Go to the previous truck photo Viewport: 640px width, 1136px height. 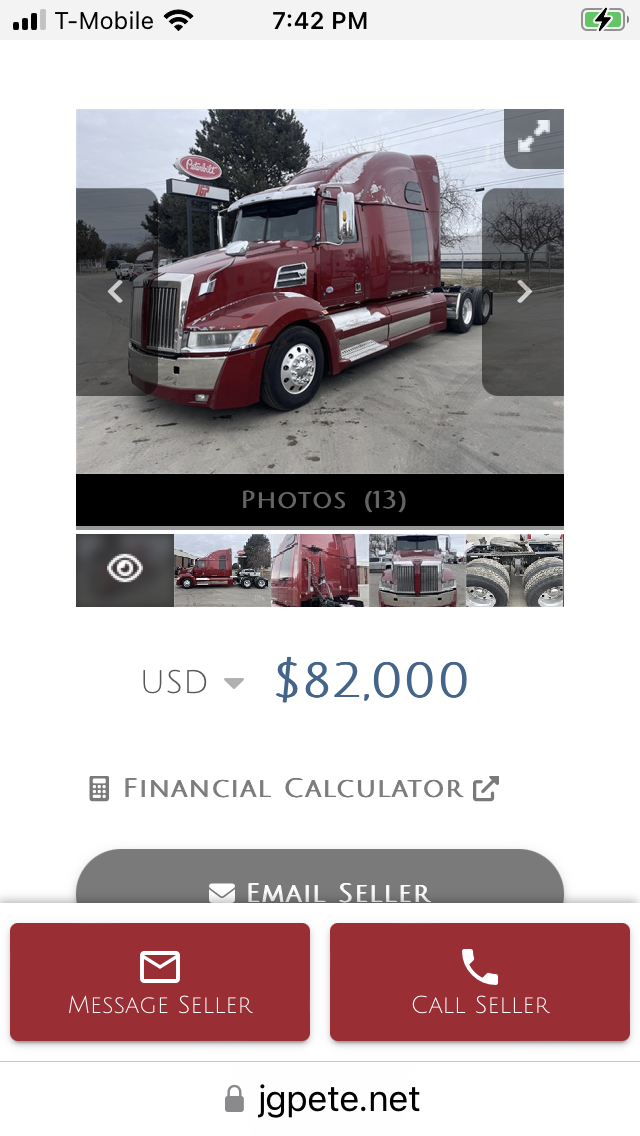[x=116, y=292]
